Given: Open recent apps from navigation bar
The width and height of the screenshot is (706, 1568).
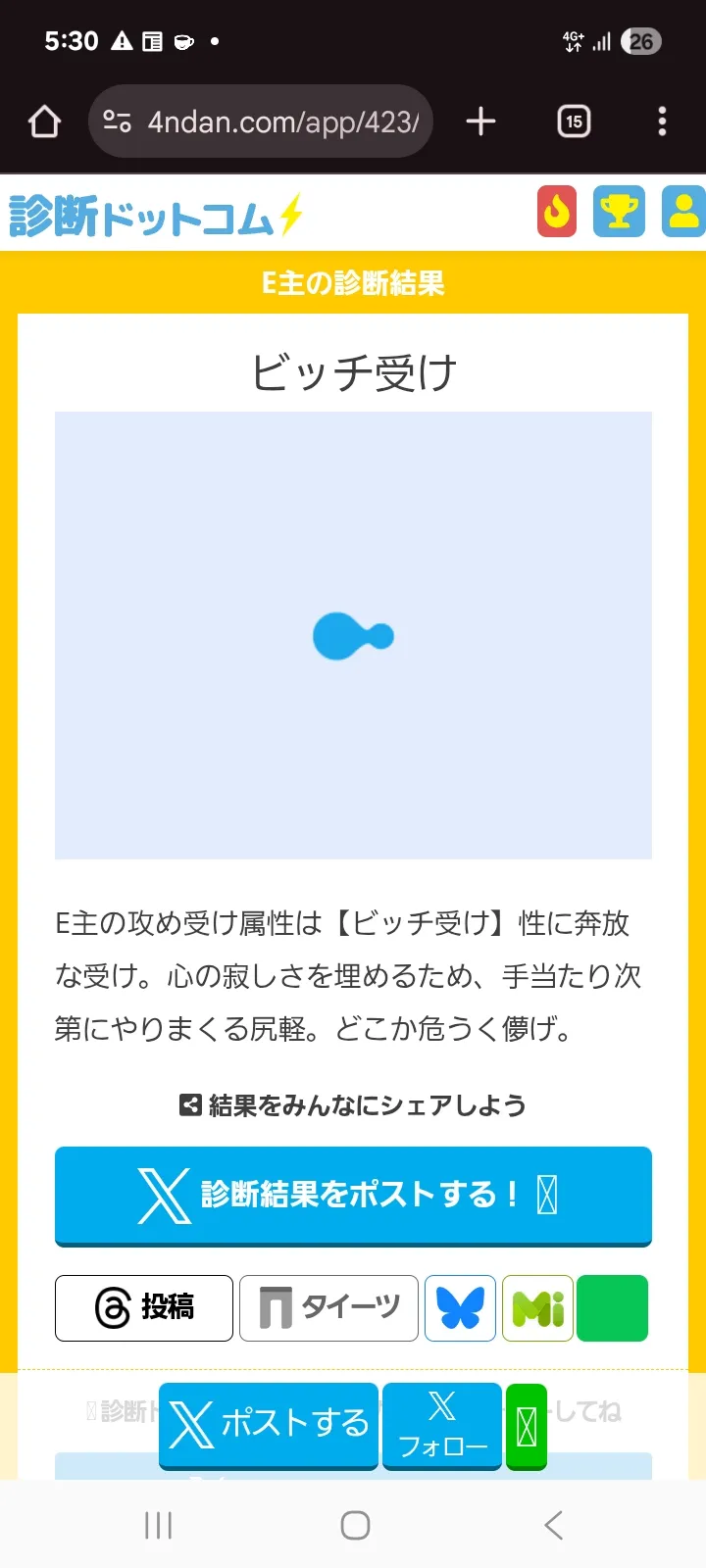Looking at the screenshot, I should tap(158, 1525).
